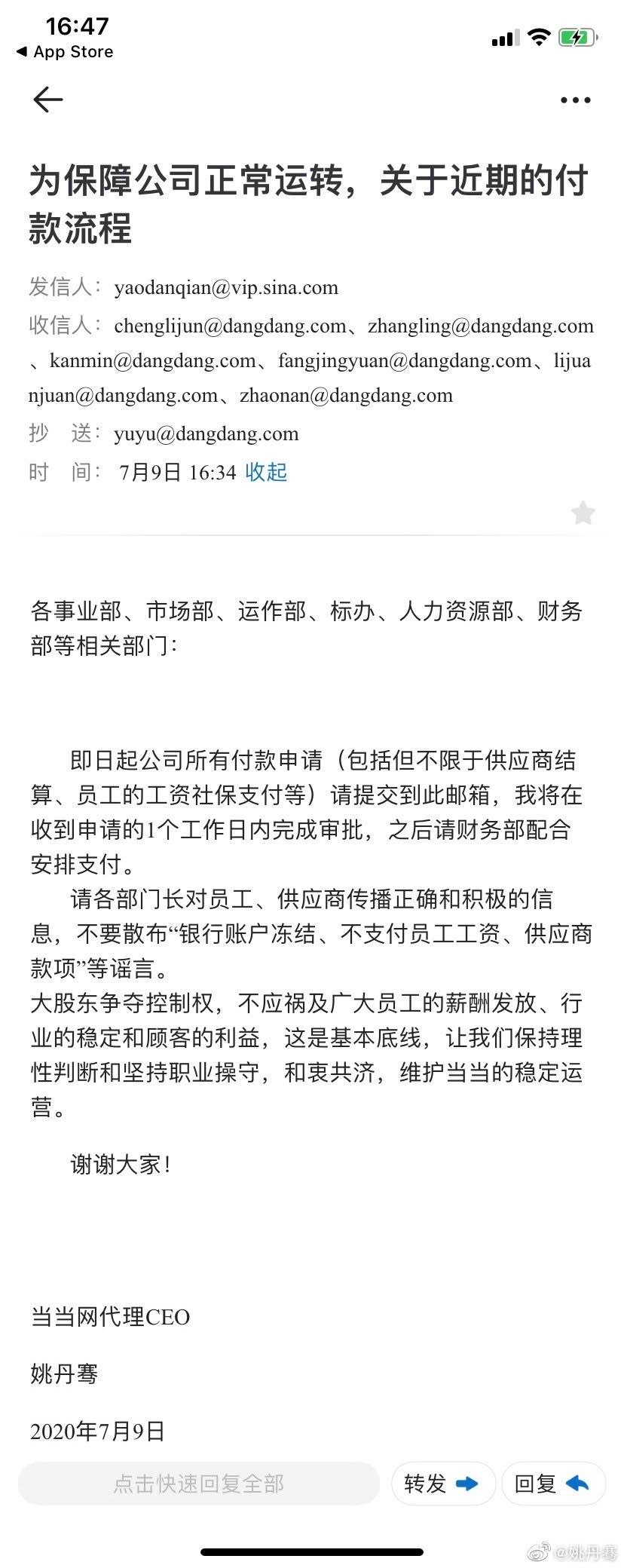Image resolution: width=624 pixels, height=1568 pixels.
Task: Return to App Store via status bar
Action: tap(65, 52)
